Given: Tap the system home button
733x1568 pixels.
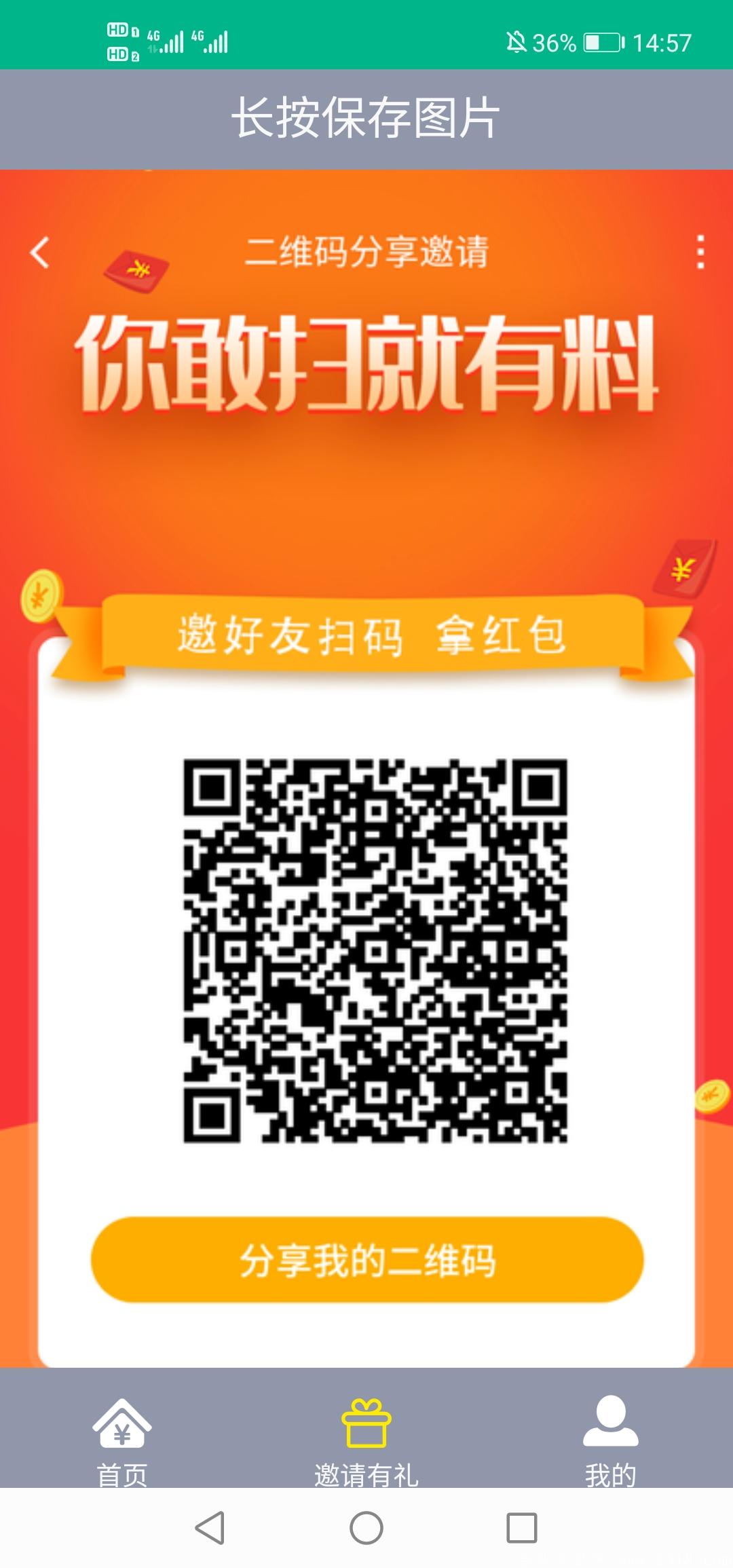Looking at the screenshot, I should coord(366,1528).
